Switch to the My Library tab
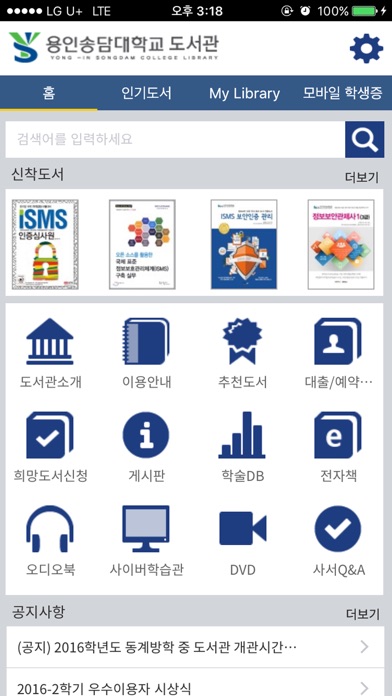 pyautogui.click(x=244, y=93)
